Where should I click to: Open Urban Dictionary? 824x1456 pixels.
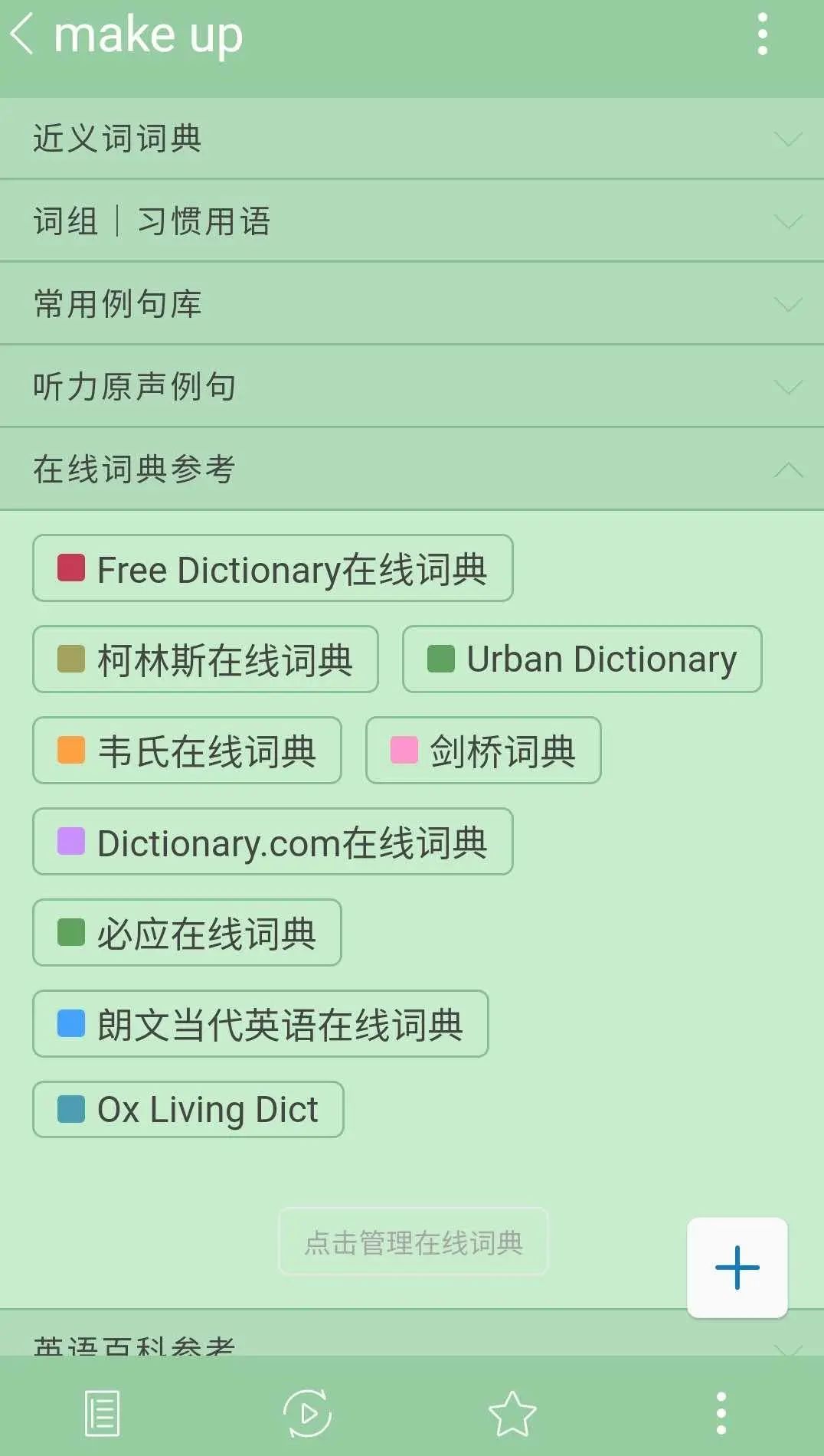(x=582, y=659)
